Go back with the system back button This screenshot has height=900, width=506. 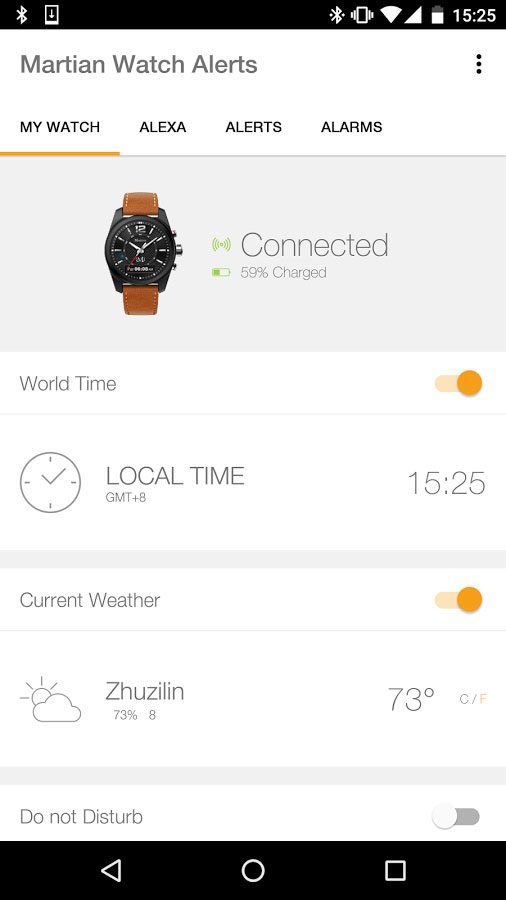point(111,870)
